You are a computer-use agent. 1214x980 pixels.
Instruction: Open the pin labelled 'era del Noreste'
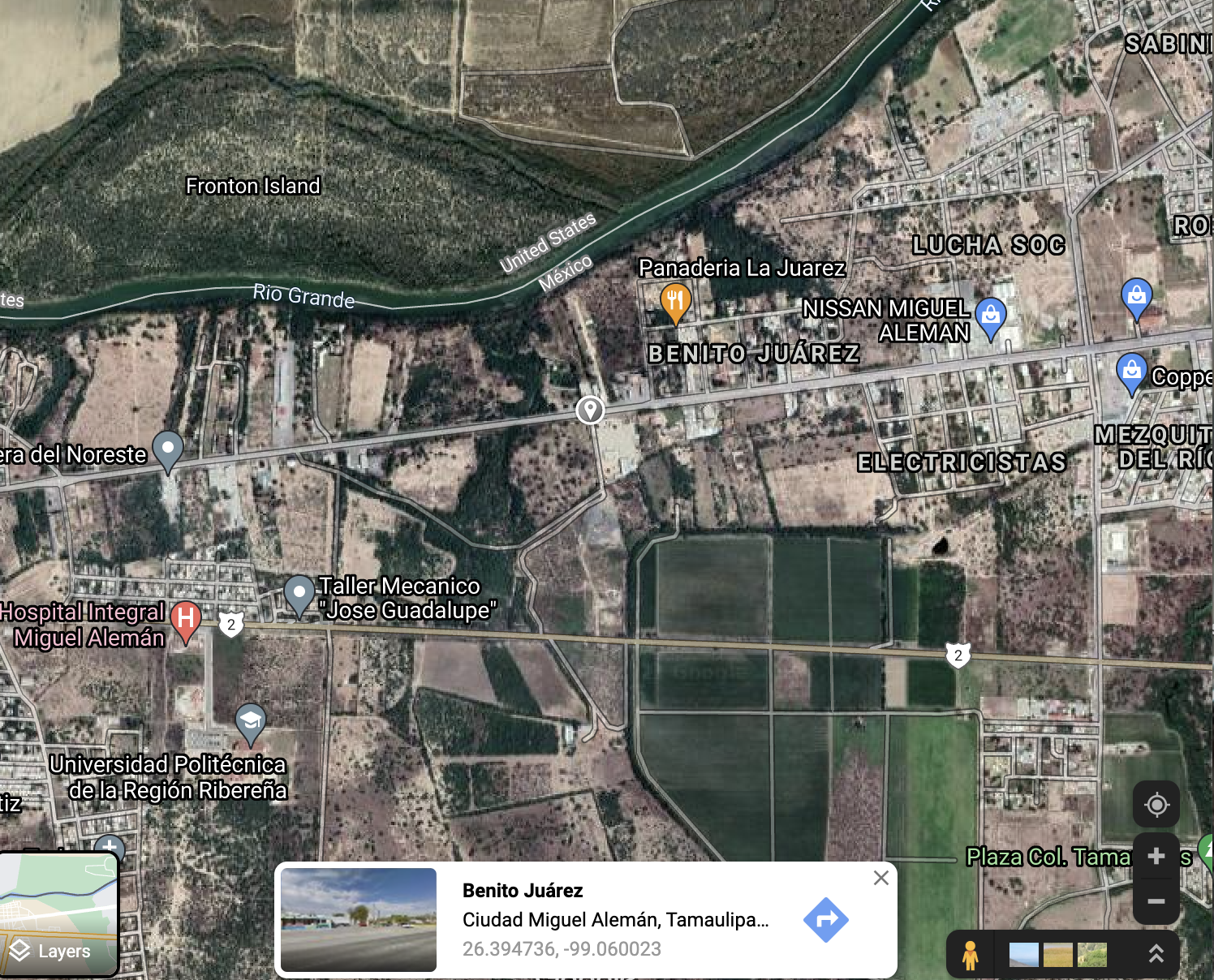click(x=168, y=449)
